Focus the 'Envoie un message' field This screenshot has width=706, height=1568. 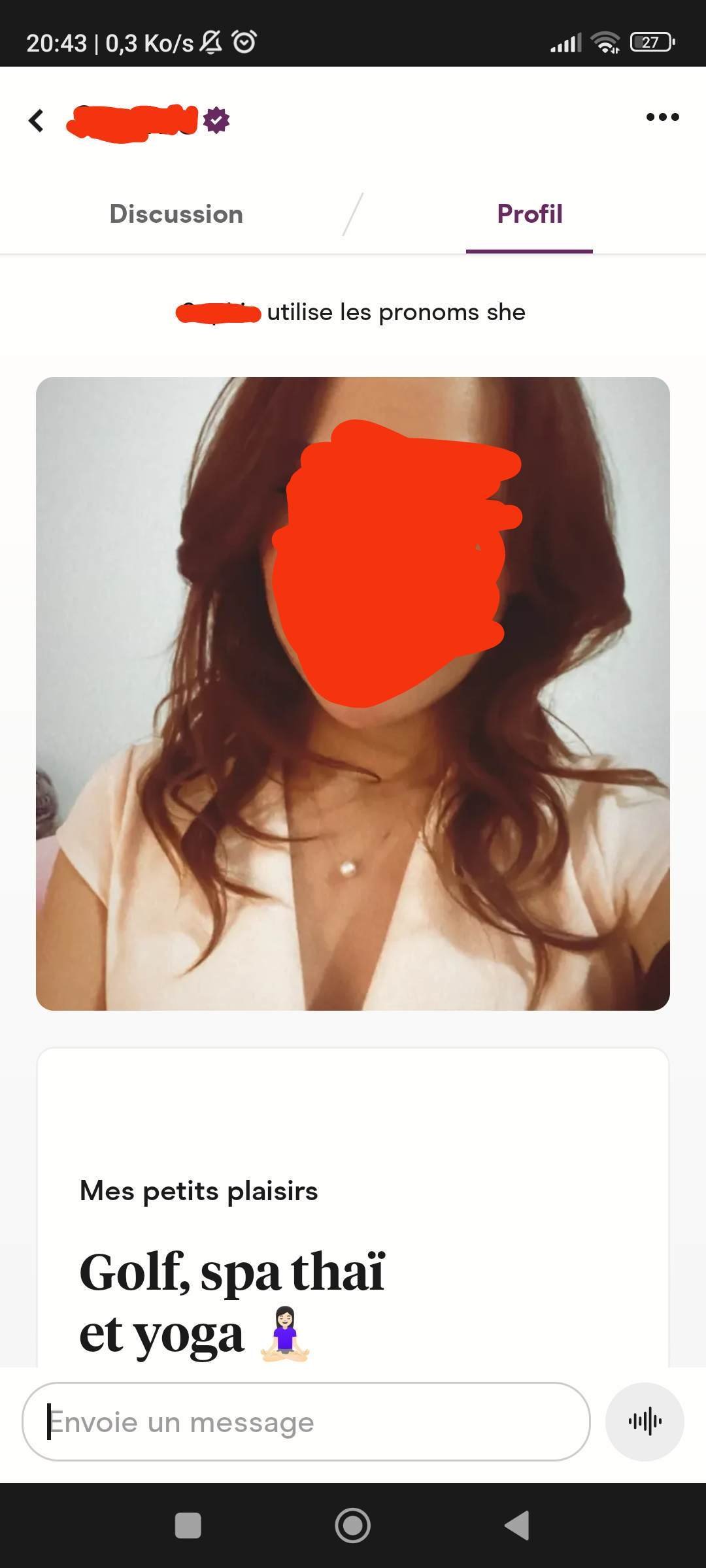coord(306,1422)
